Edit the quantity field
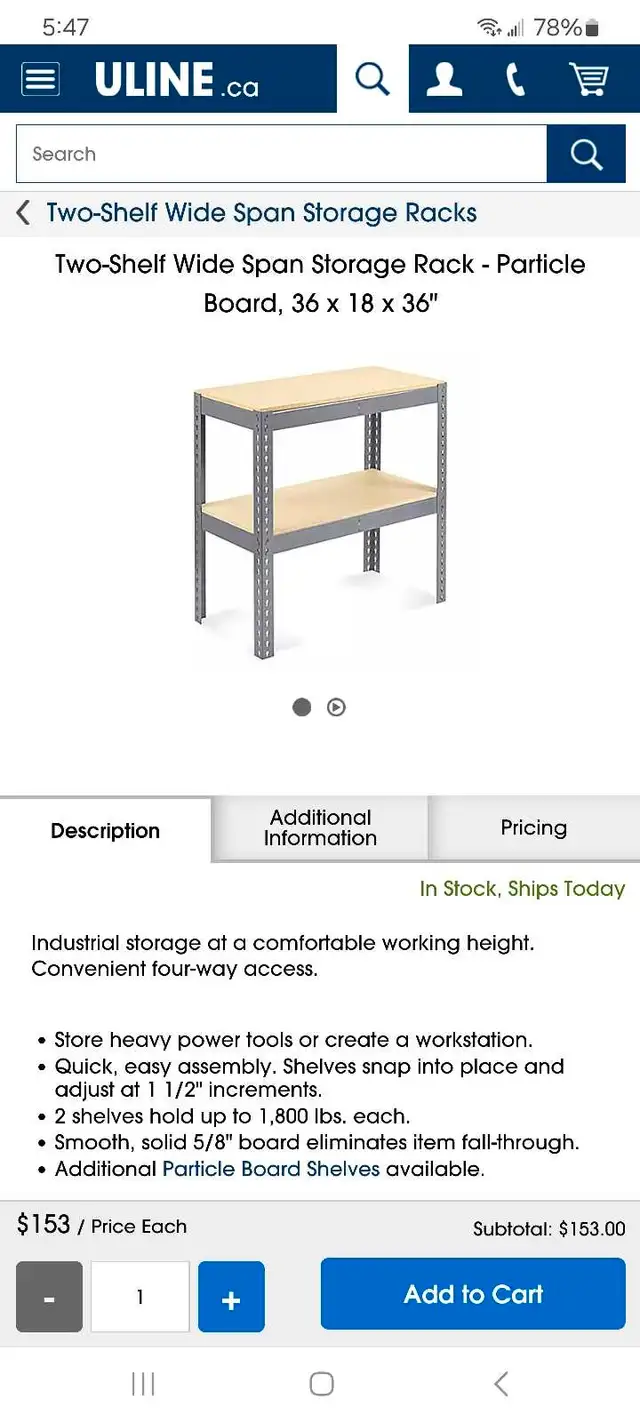The image size is (640, 1422). 140,1297
